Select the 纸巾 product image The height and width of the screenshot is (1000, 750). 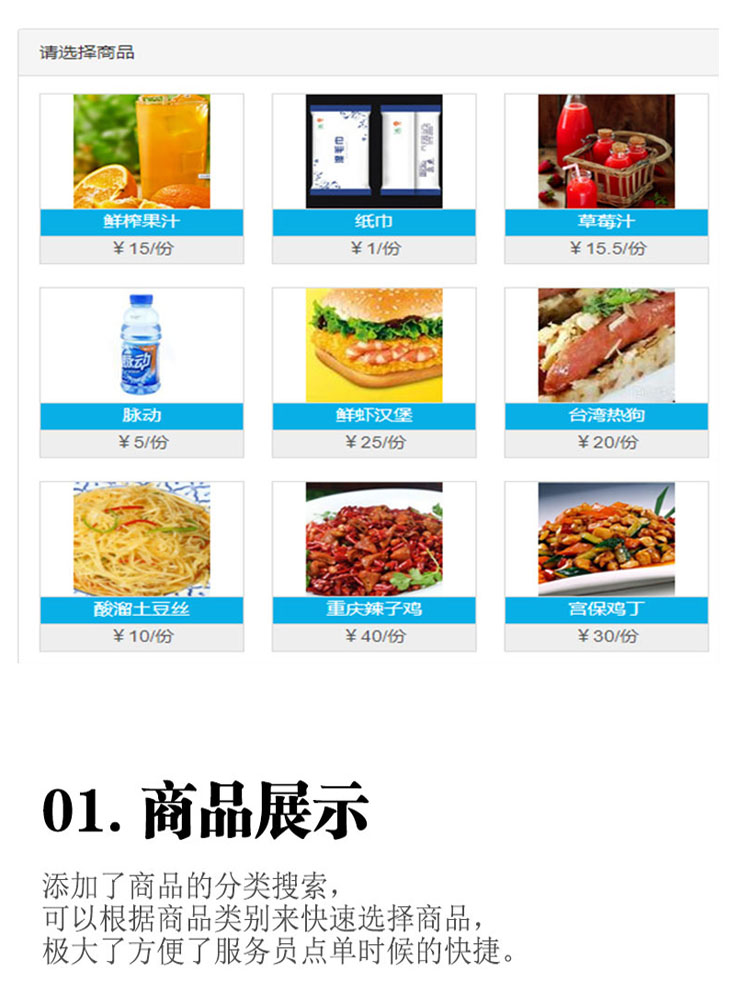point(375,152)
